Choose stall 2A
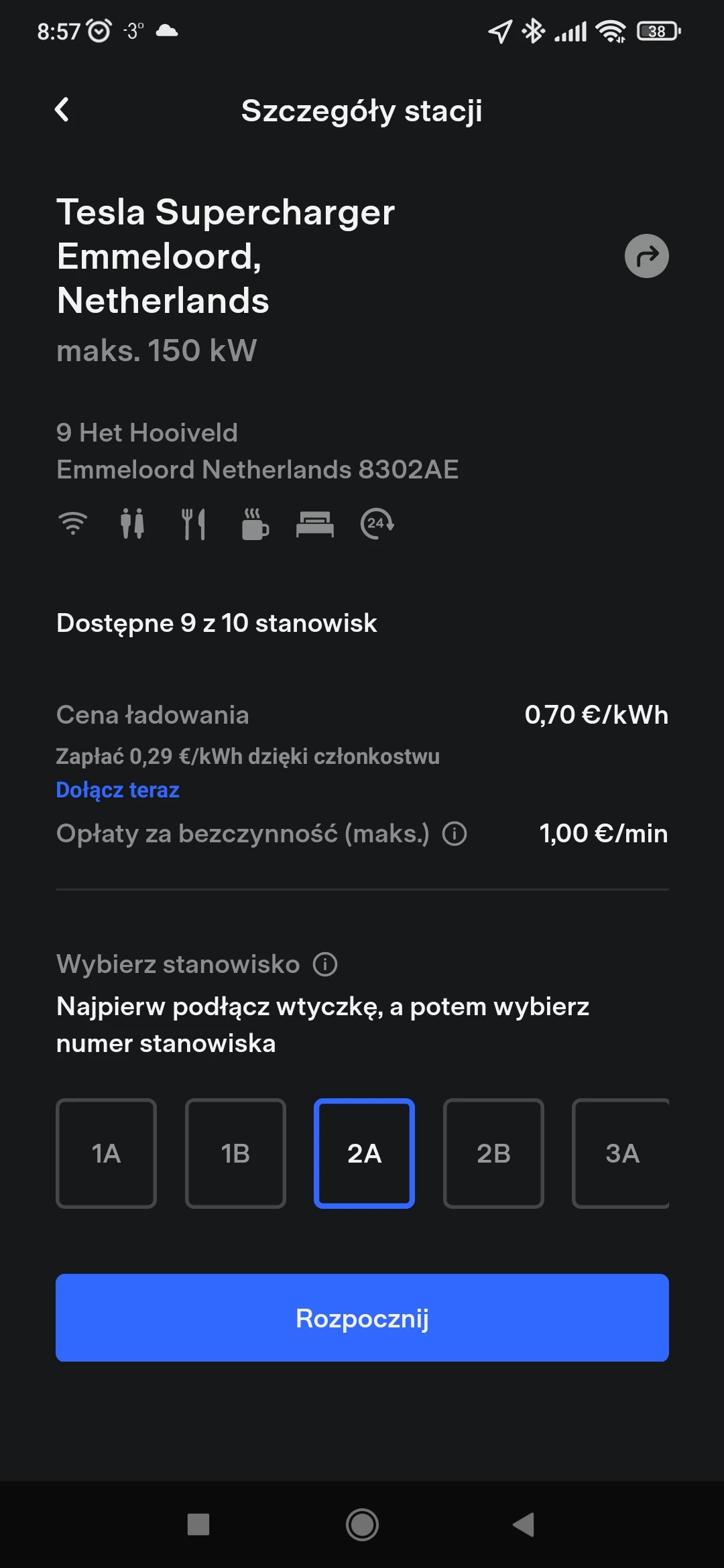Screen dimensions: 724x1568 coord(364,1153)
